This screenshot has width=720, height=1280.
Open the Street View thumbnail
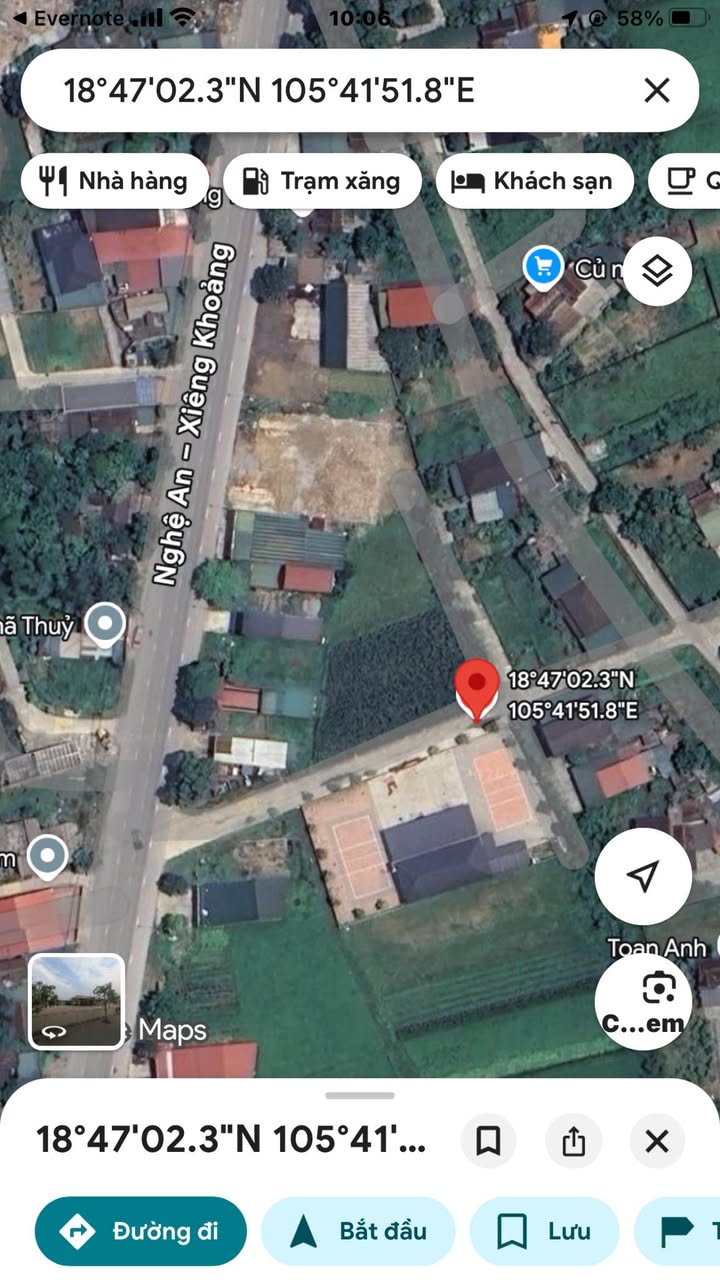(x=77, y=1001)
